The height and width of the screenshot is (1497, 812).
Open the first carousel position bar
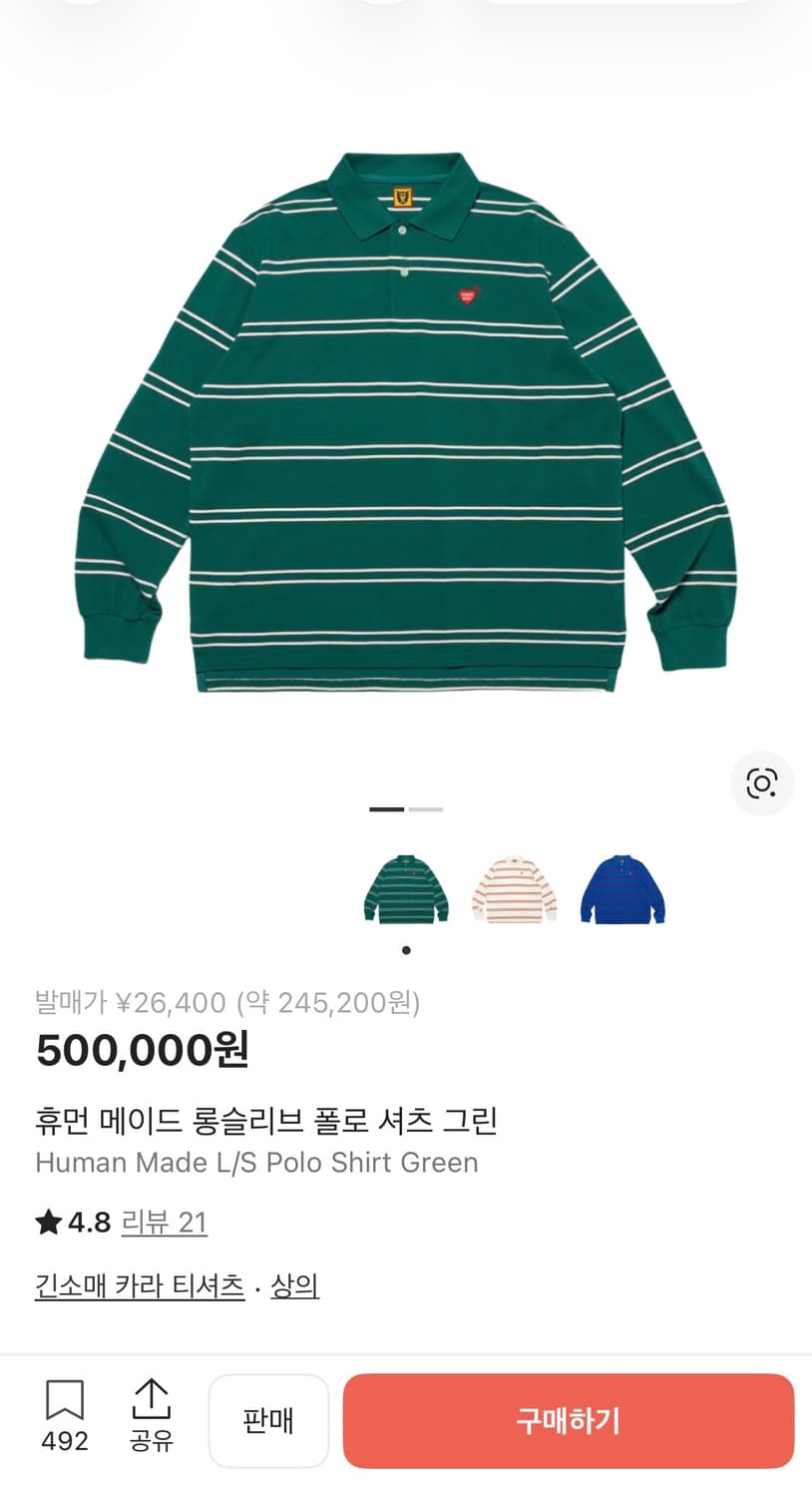tap(387, 810)
